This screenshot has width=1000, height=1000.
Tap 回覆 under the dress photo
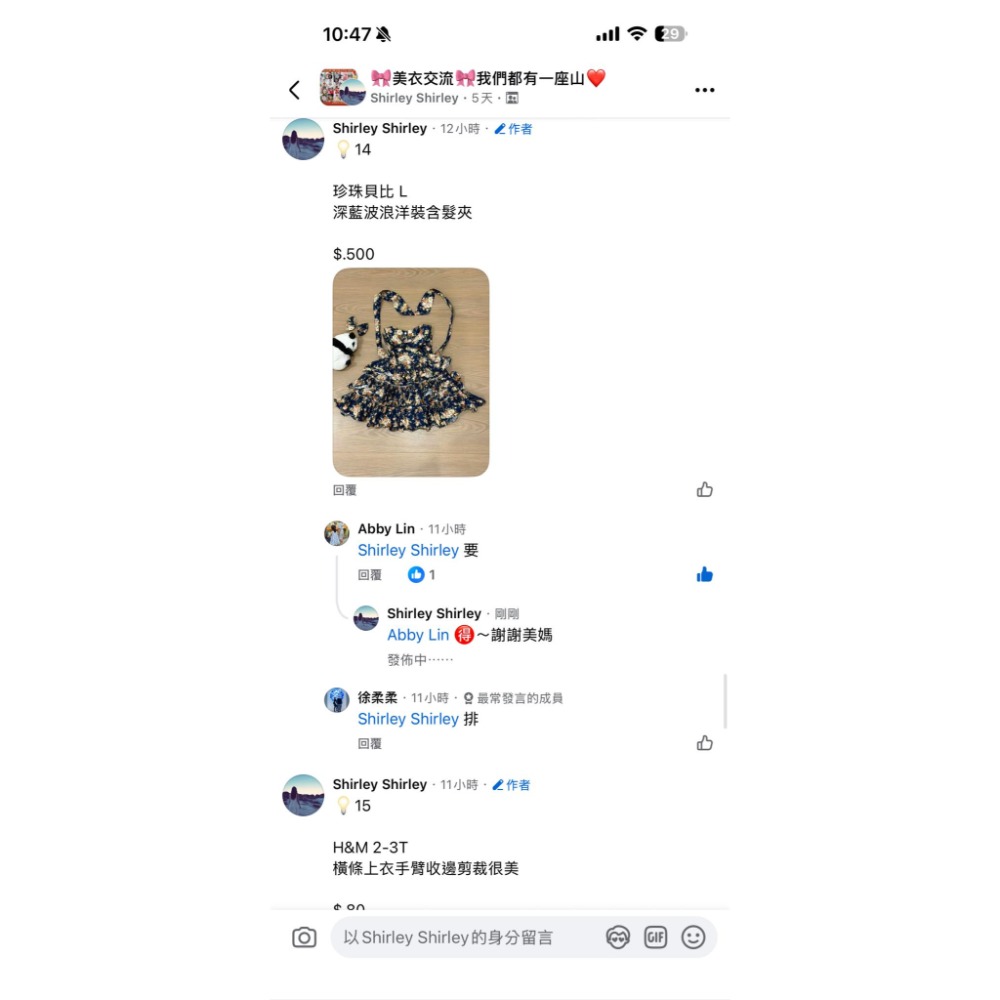click(x=344, y=491)
